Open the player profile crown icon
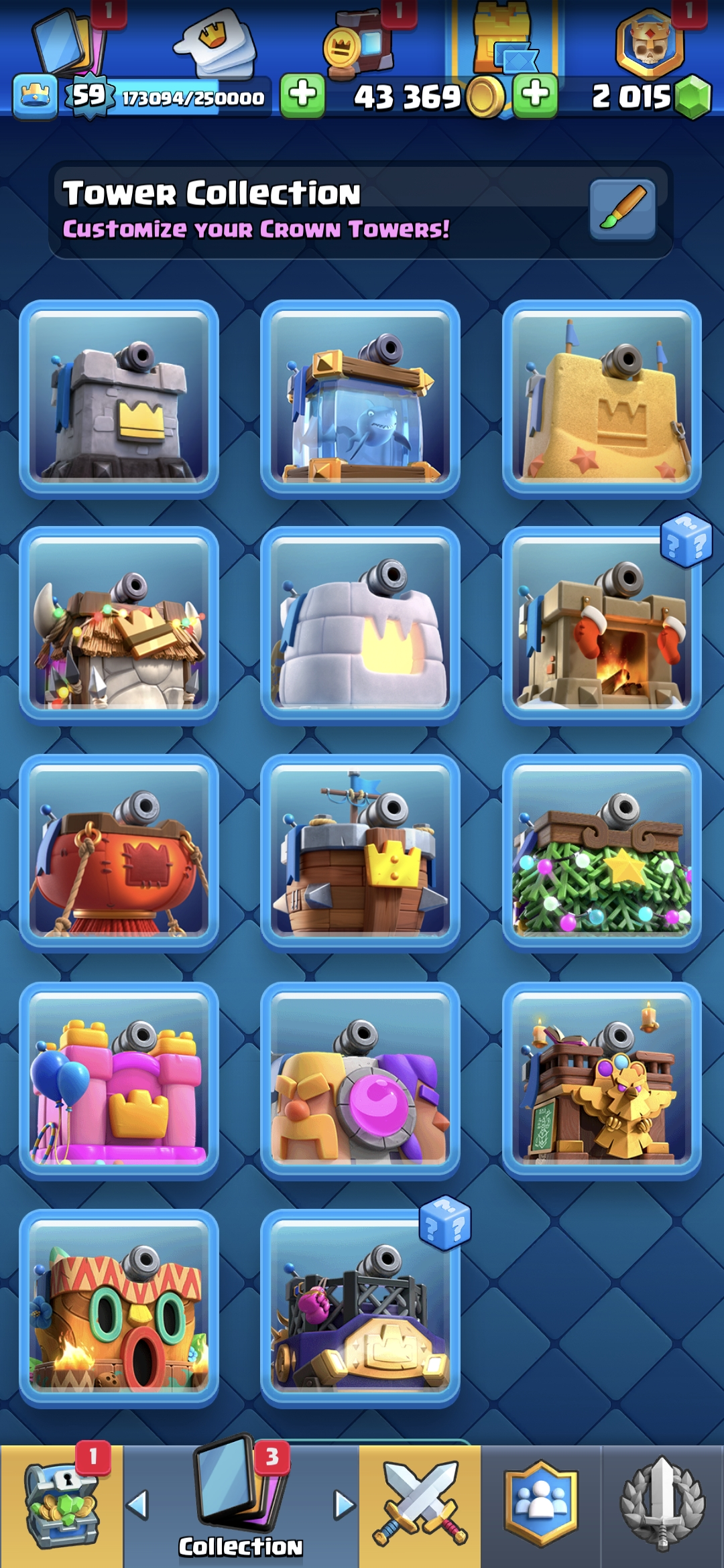The height and width of the screenshot is (1568, 724). [x=35, y=97]
